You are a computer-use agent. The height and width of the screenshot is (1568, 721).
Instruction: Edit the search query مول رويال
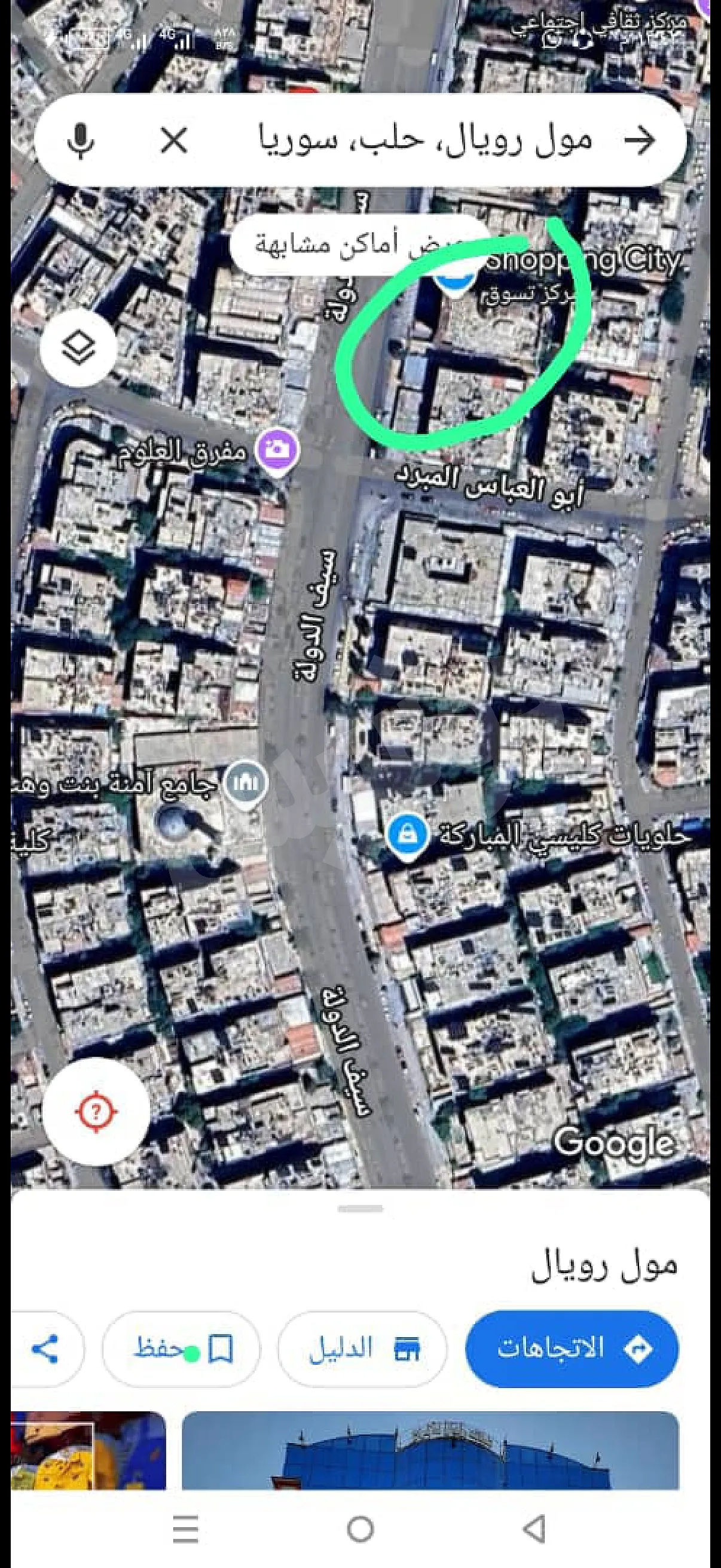tap(426, 141)
